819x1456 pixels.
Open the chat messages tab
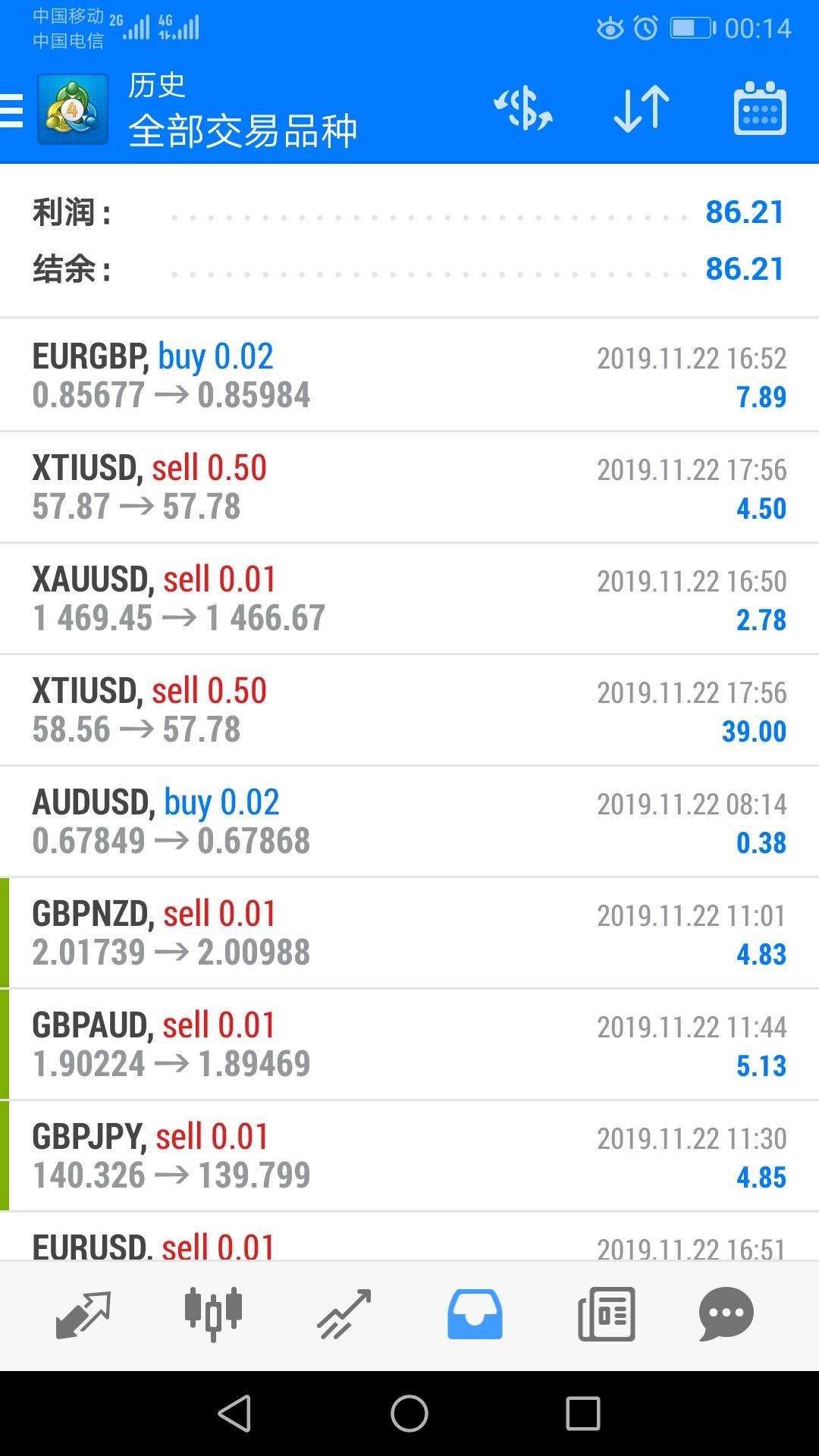click(726, 1314)
